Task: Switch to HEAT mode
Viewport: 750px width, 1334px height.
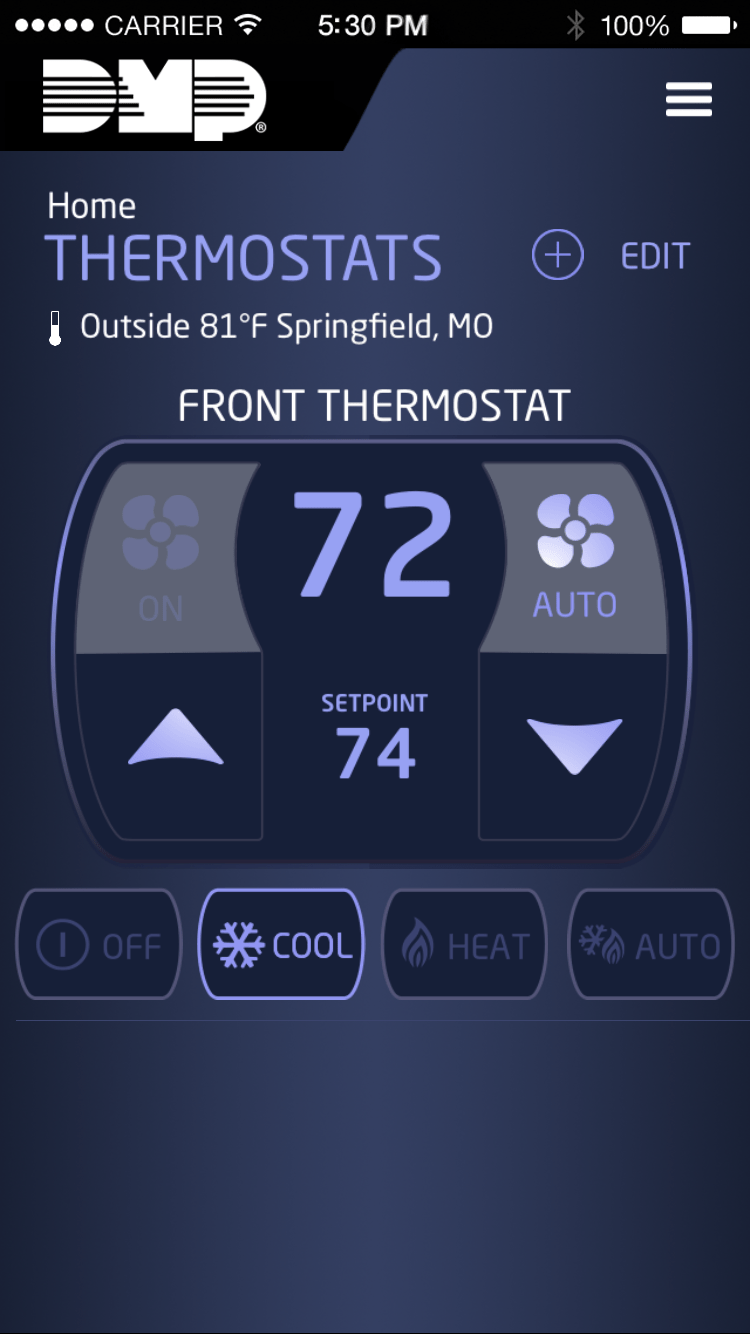Action: click(x=466, y=945)
